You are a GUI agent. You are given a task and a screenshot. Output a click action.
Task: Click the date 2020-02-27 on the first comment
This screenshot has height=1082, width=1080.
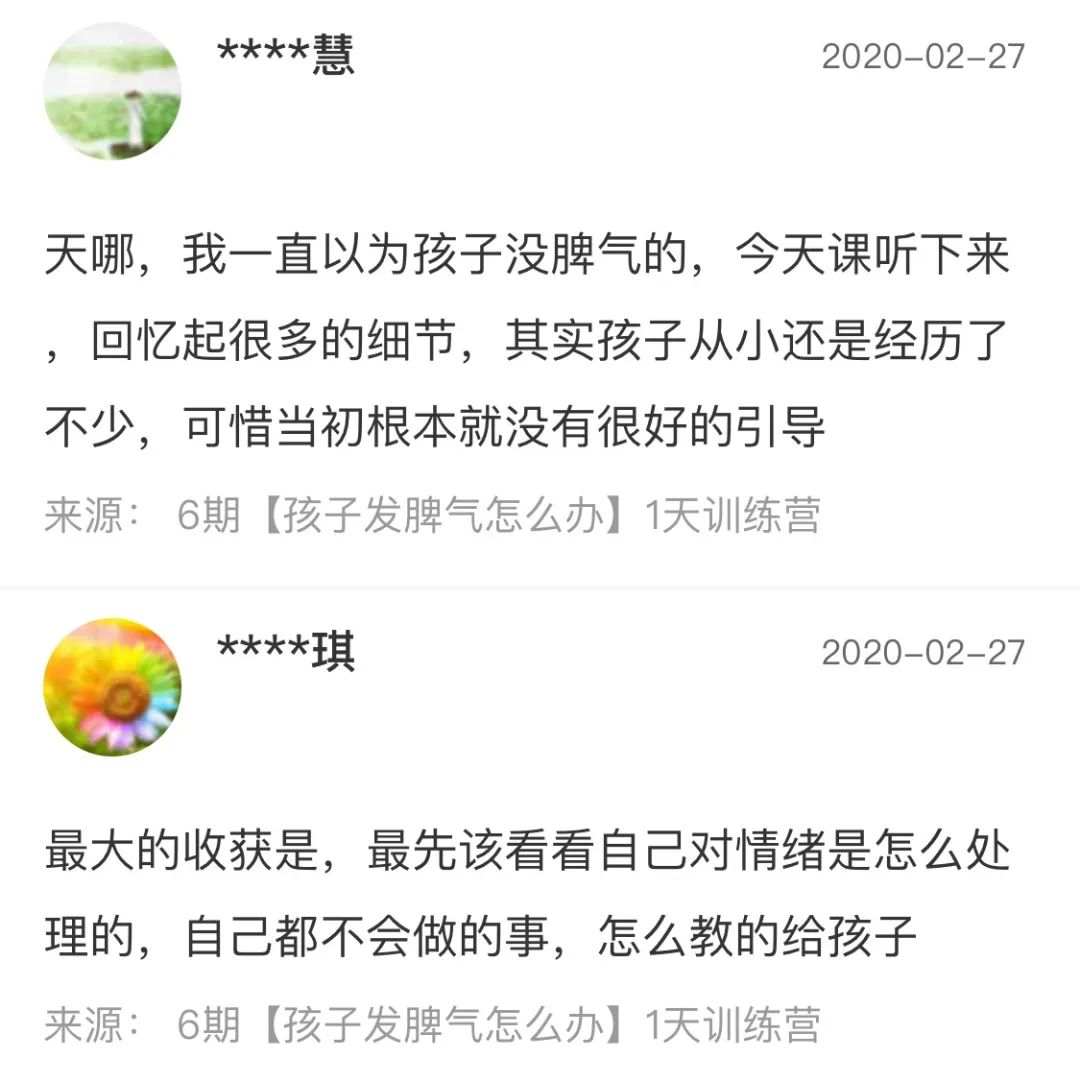pyautogui.click(x=925, y=57)
